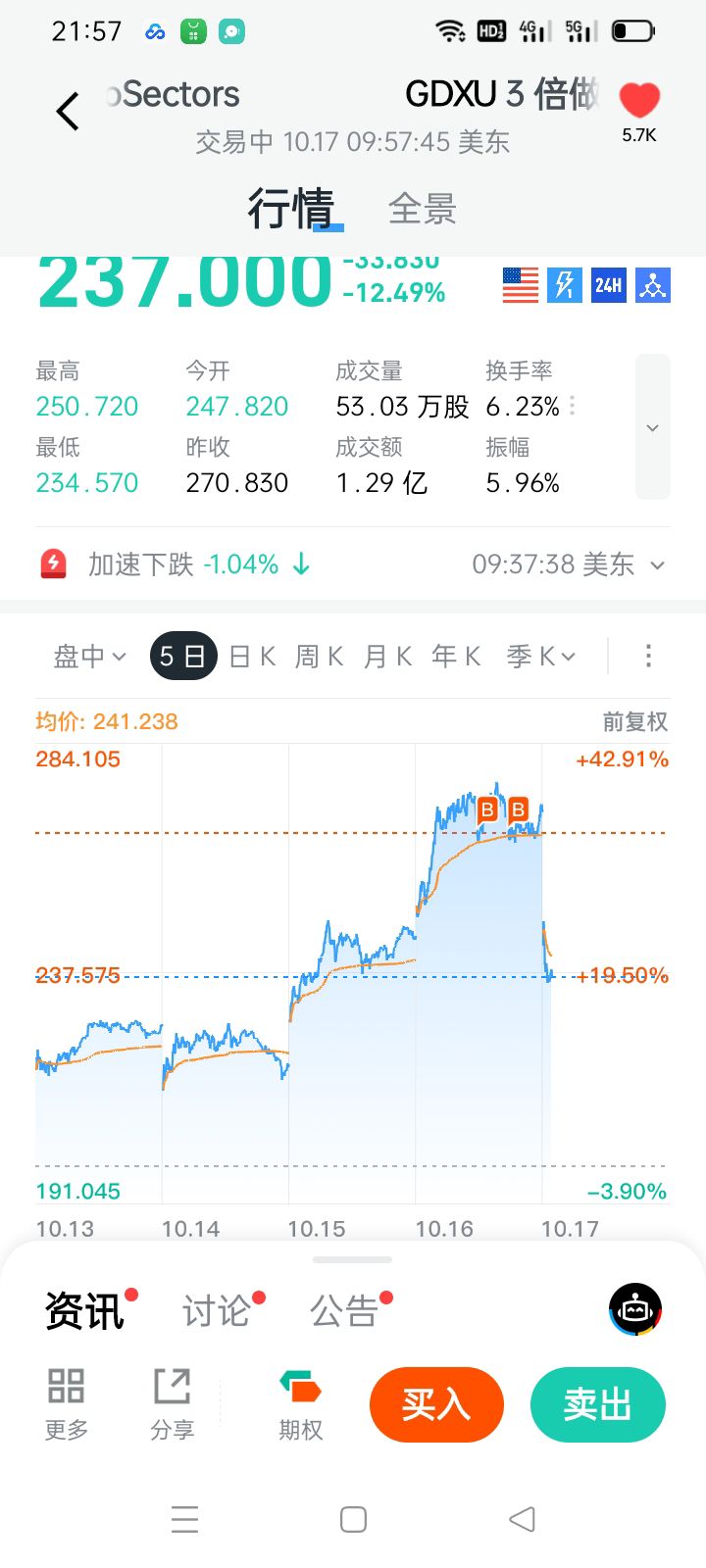706x1568 pixels.
Task: Open the AI robot assistant icon
Action: 635,1309
